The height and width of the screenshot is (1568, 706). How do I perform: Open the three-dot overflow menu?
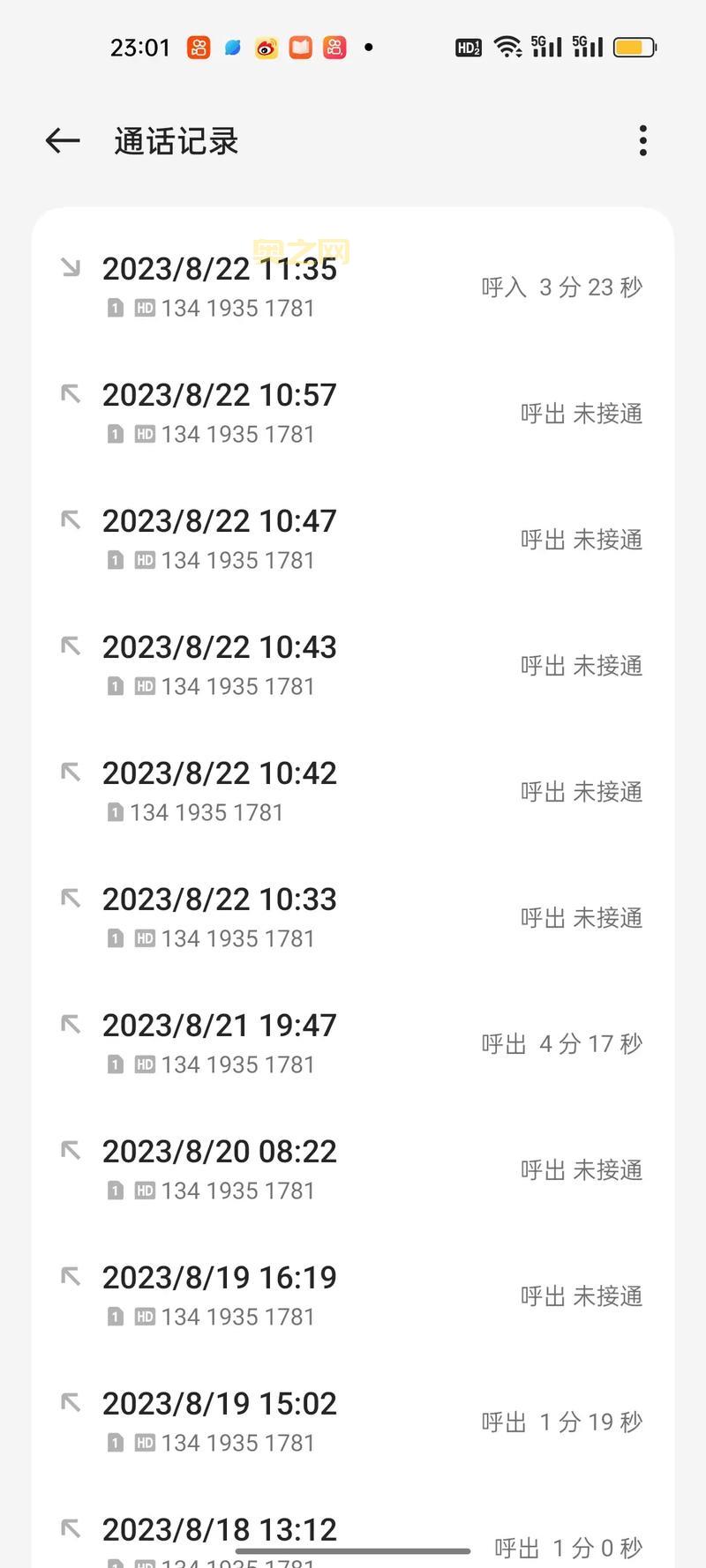[643, 141]
